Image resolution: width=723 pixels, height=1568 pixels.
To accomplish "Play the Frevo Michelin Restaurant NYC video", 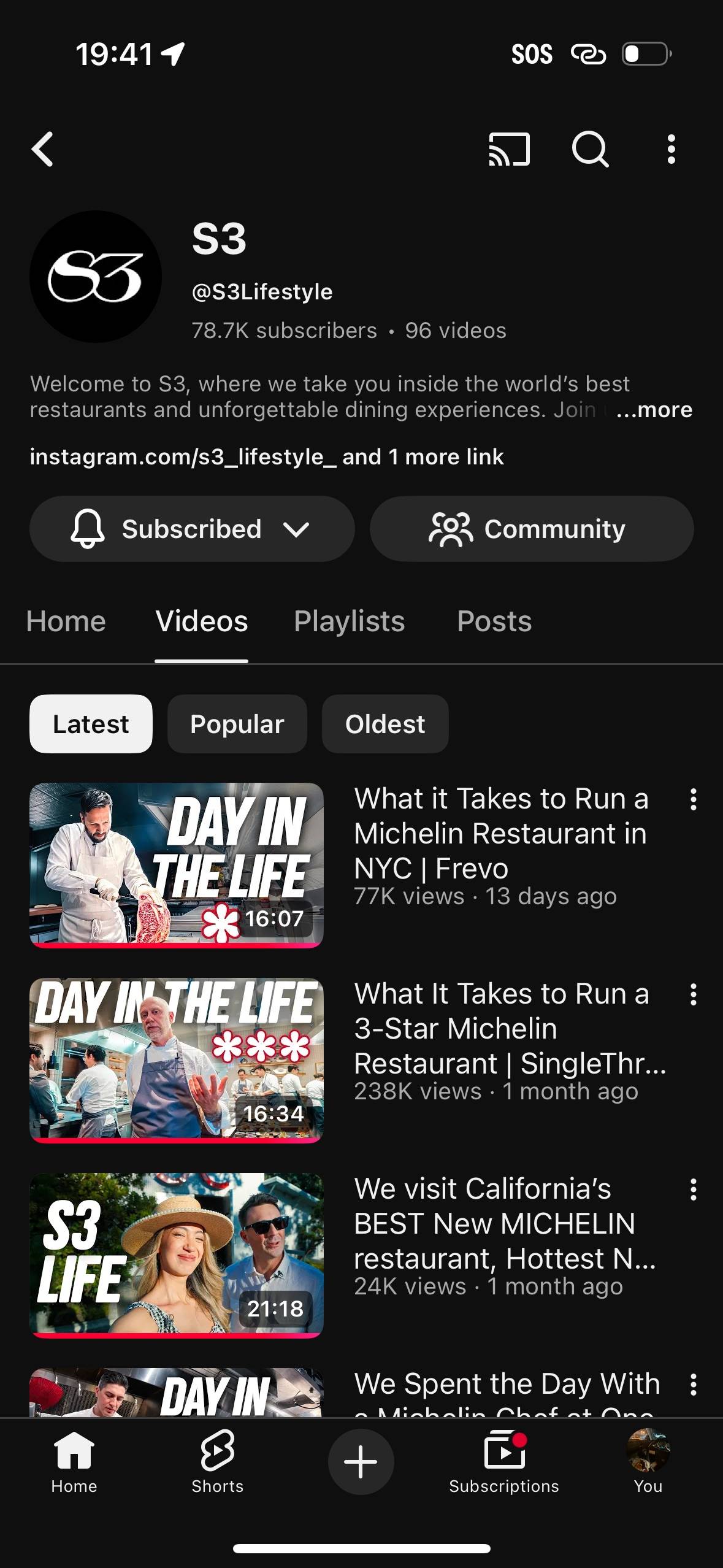I will pyautogui.click(x=177, y=865).
